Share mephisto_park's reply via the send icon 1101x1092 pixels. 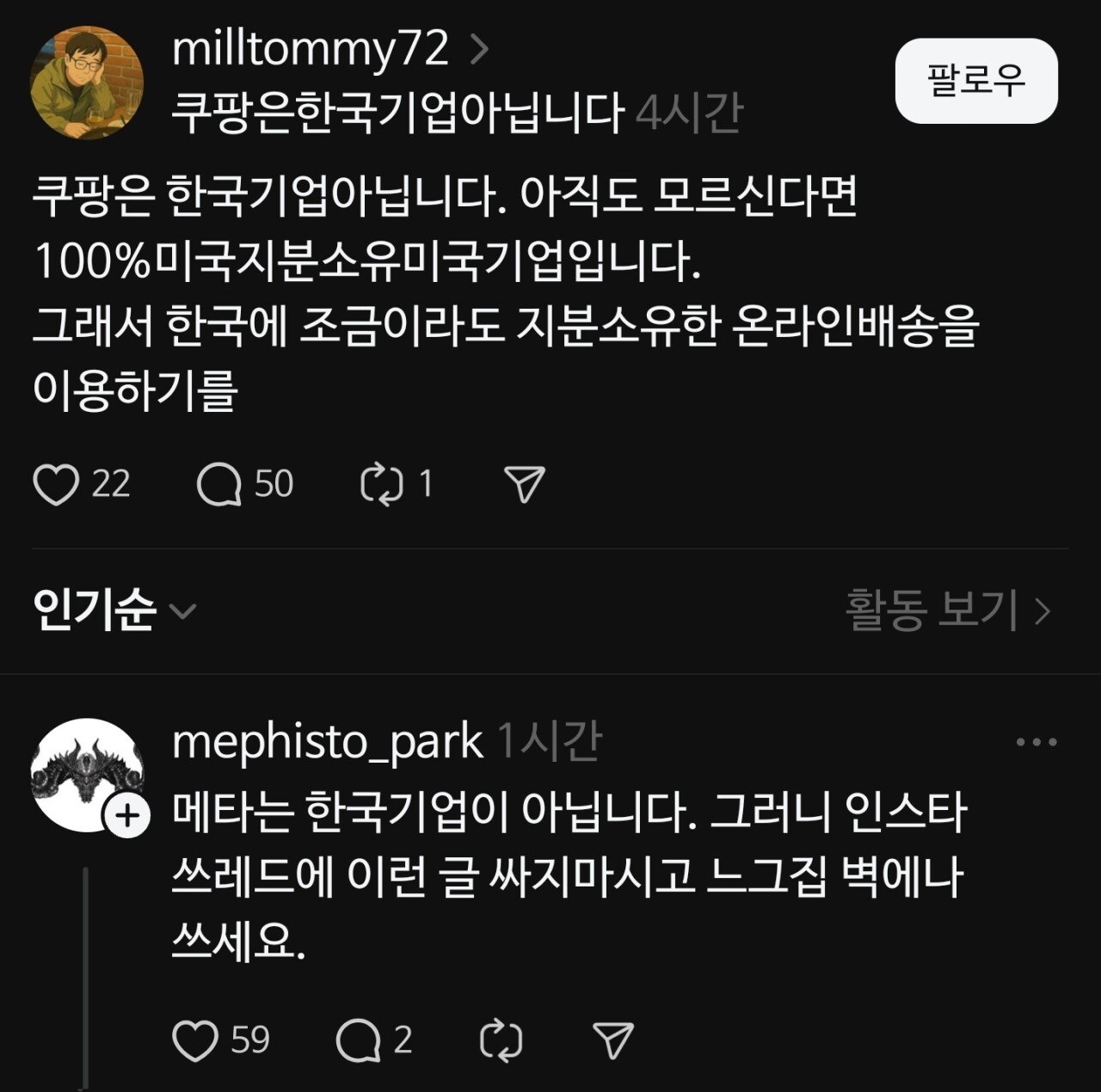tap(613, 1040)
